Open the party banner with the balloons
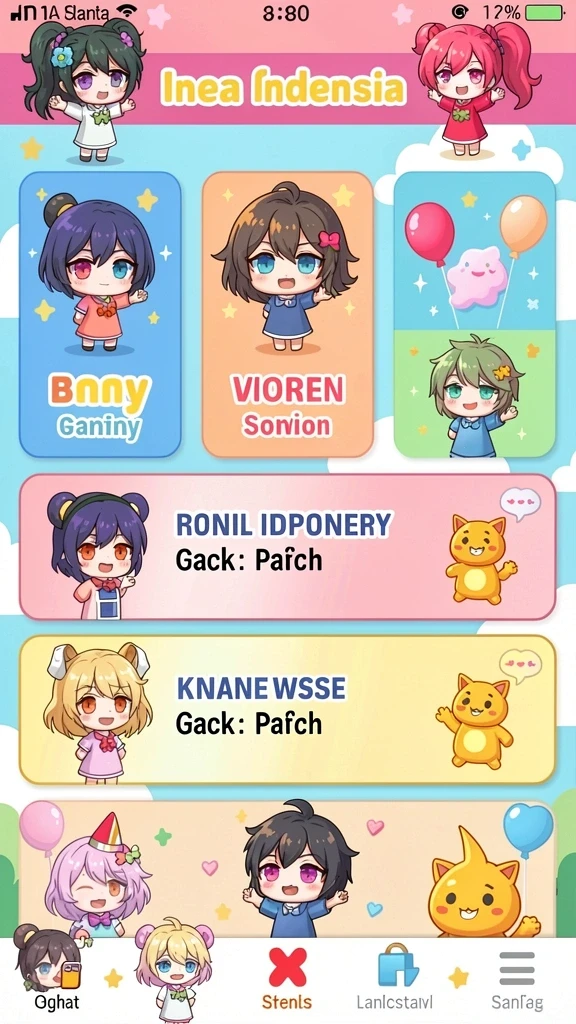This screenshot has width=576, height=1024. [287, 870]
